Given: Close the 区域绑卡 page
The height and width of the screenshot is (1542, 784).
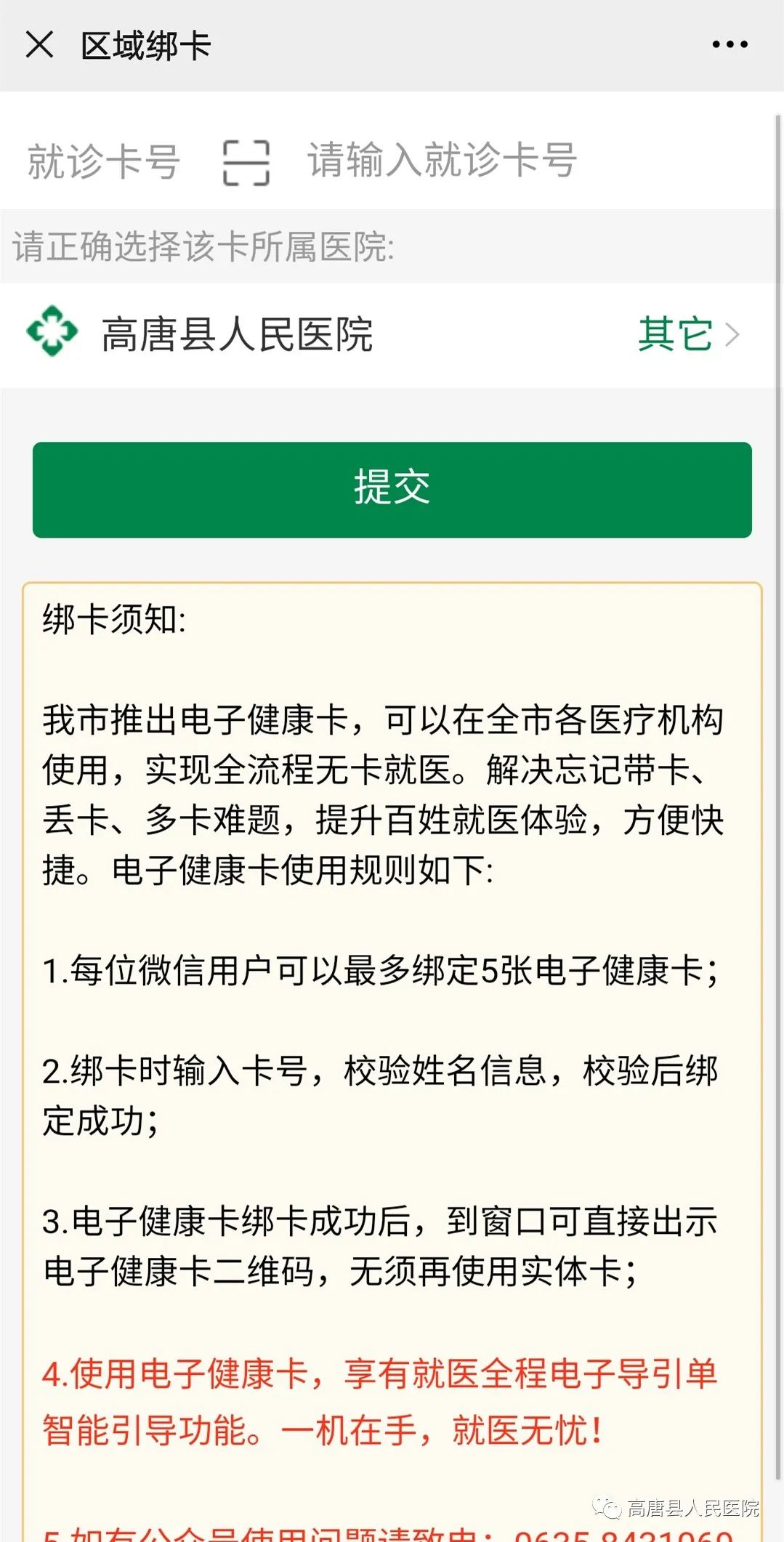Looking at the screenshot, I should coord(39,44).
